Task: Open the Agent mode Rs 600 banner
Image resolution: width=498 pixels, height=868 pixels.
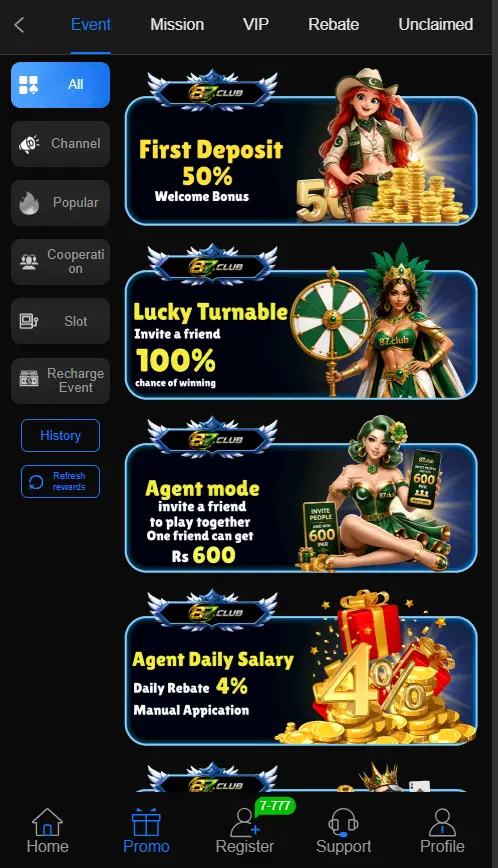Action: click(301, 494)
